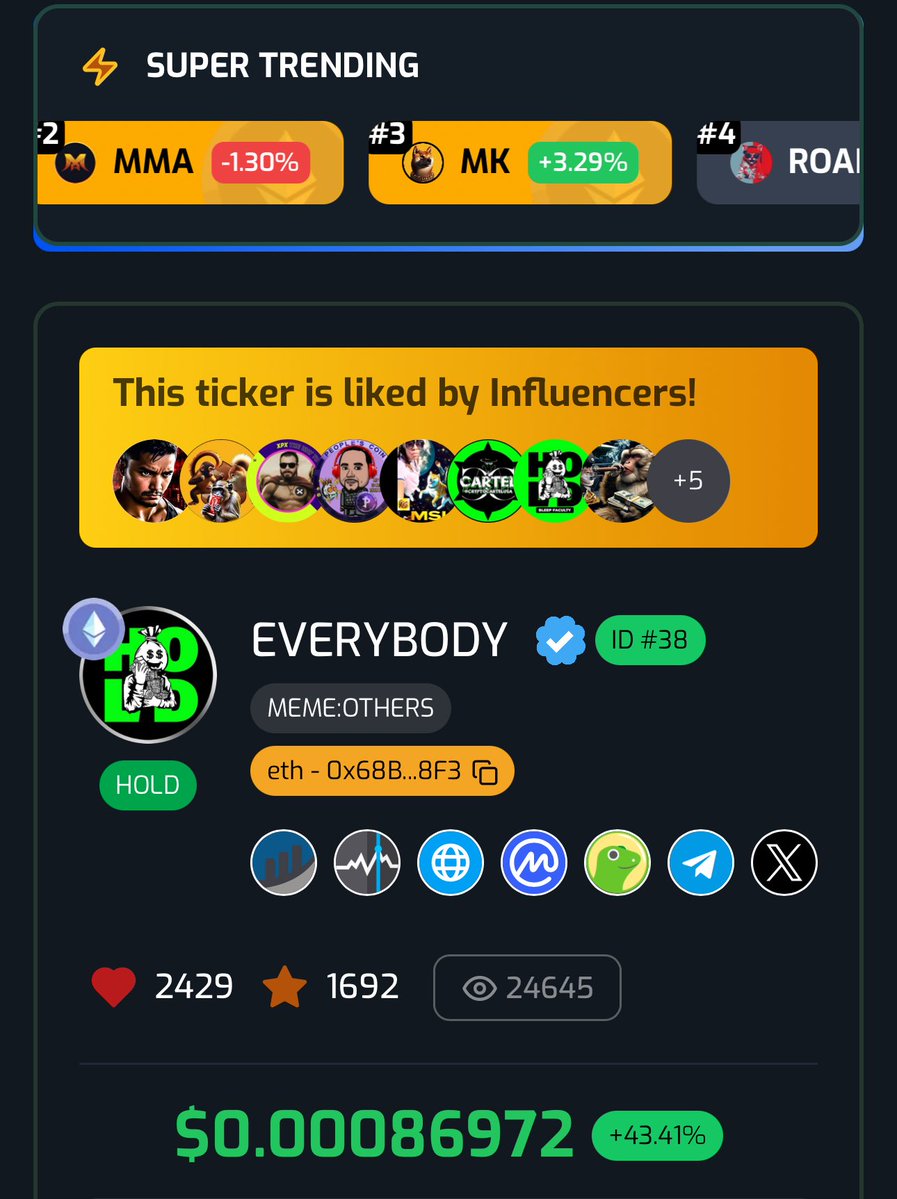Show the +5 more influencers

click(x=688, y=481)
